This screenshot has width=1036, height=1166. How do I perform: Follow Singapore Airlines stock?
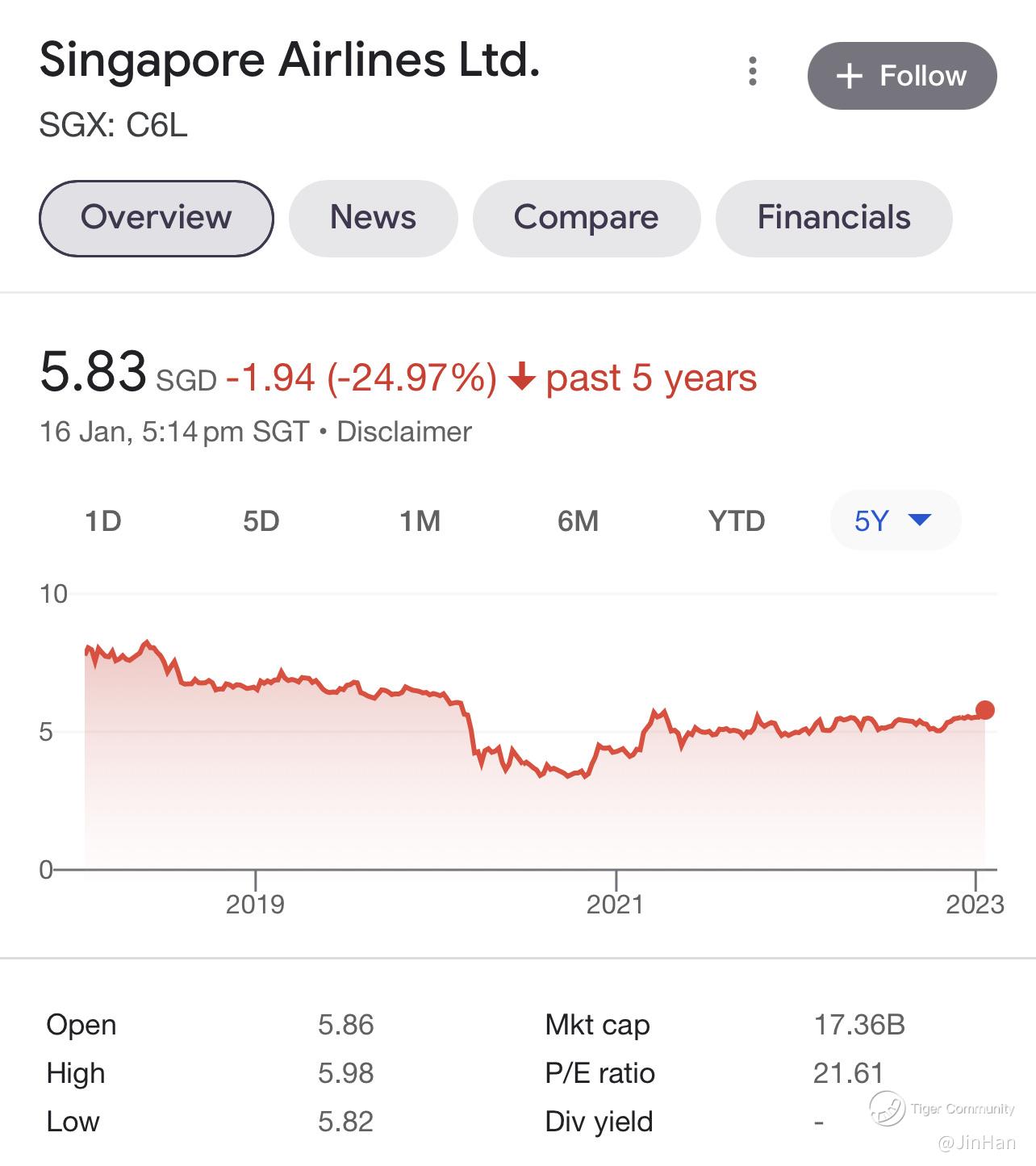pos(901,76)
